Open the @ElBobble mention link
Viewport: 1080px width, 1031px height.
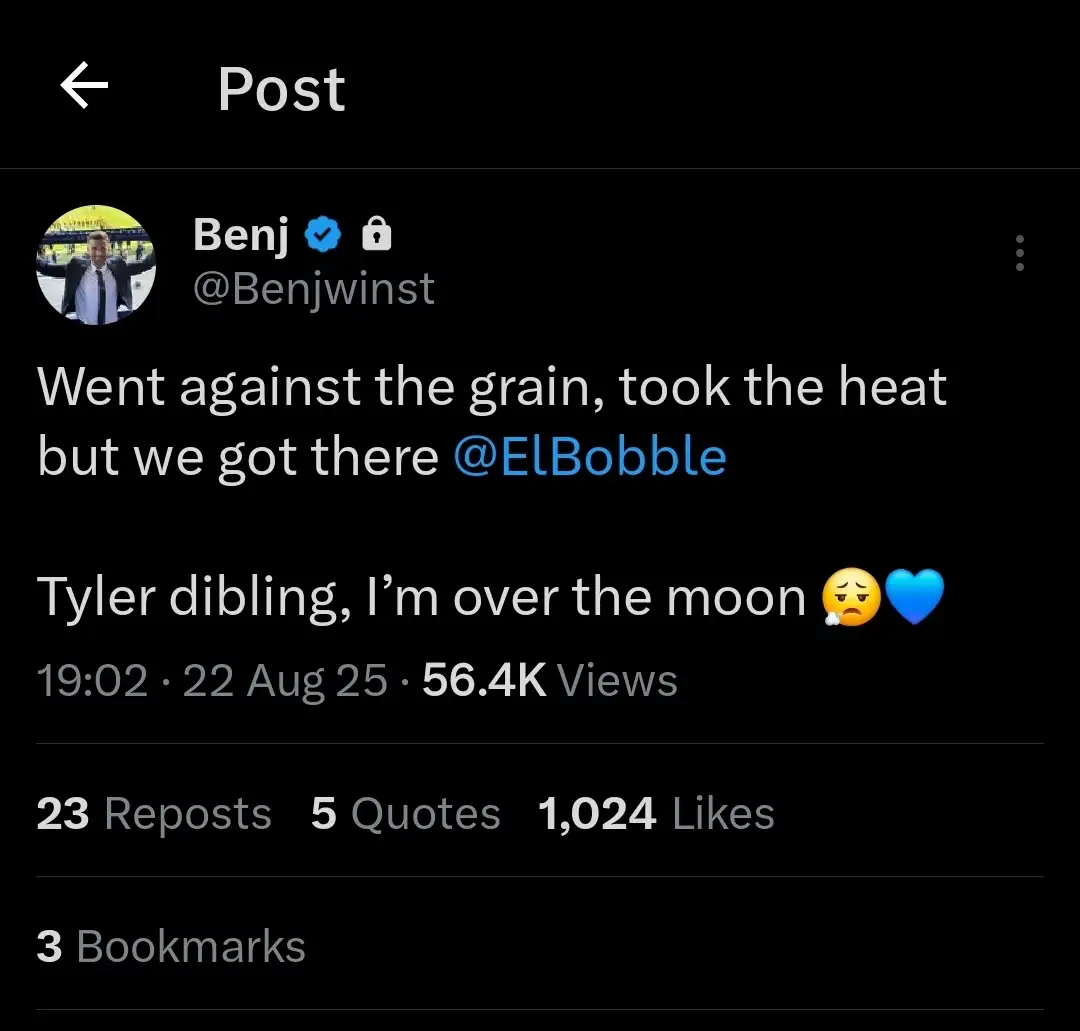pyautogui.click(x=589, y=456)
